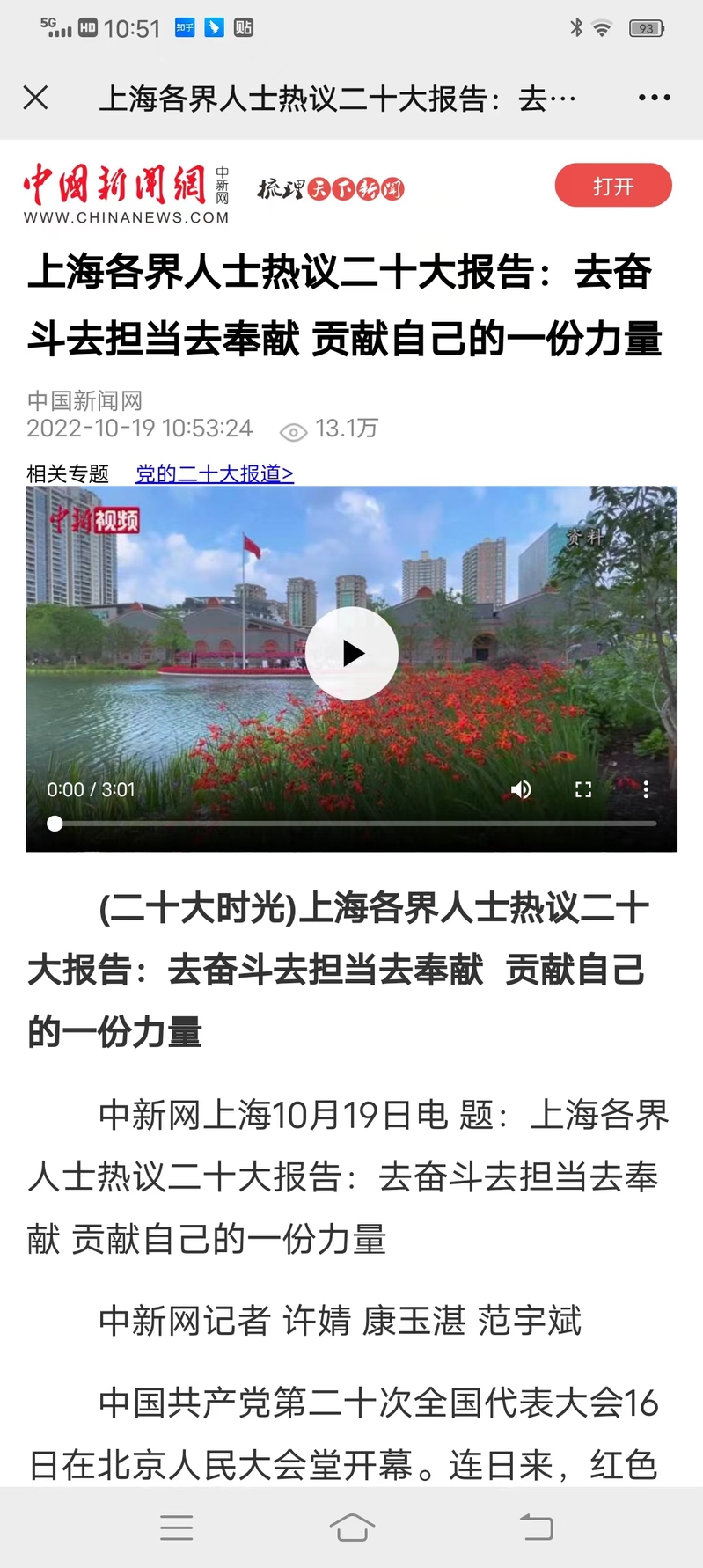Play the news video
This screenshot has height=1568, width=703.
click(352, 654)
